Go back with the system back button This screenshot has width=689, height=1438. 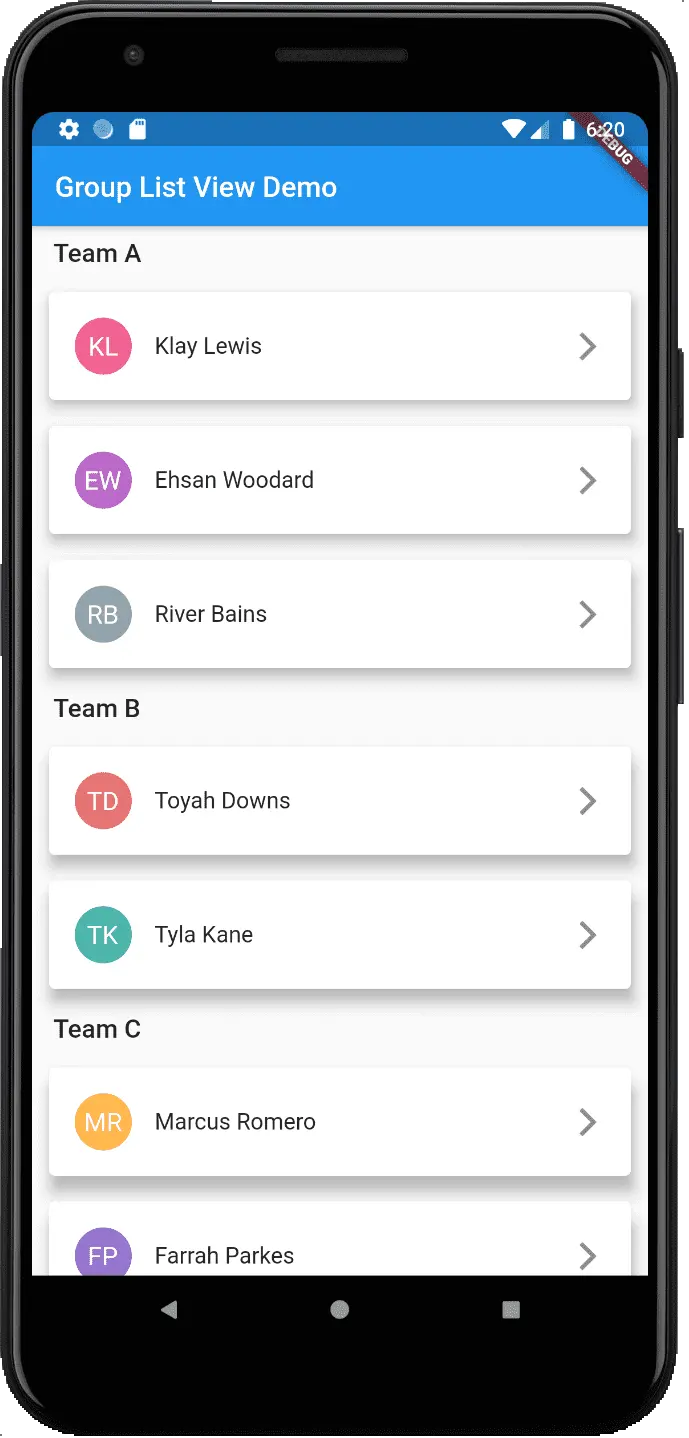click(x=169, y=1310)
